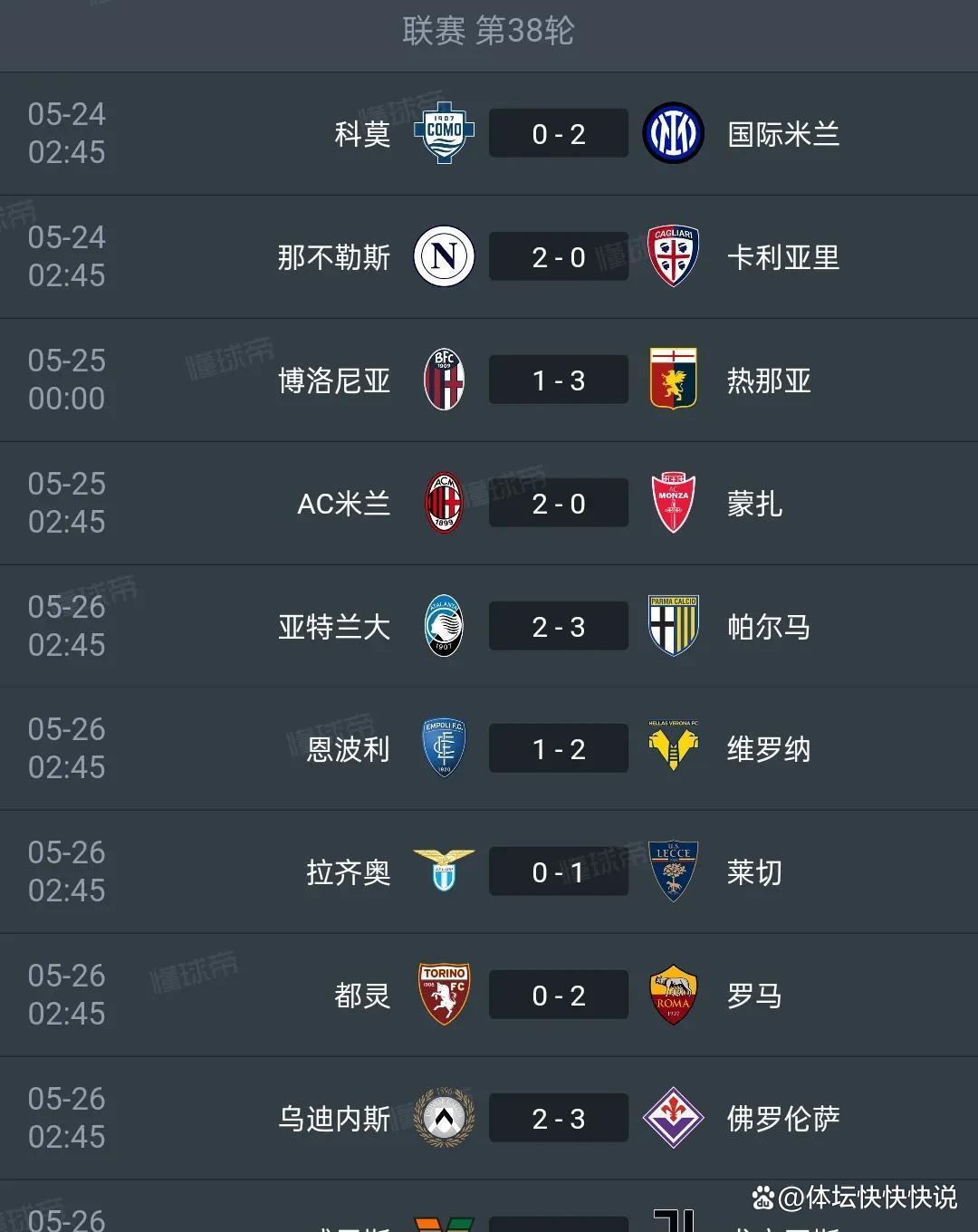The height and width of the screenshot is (1232, 978).
Task: View the Bologna vs Genoa match details
Action: pos(558,380)
